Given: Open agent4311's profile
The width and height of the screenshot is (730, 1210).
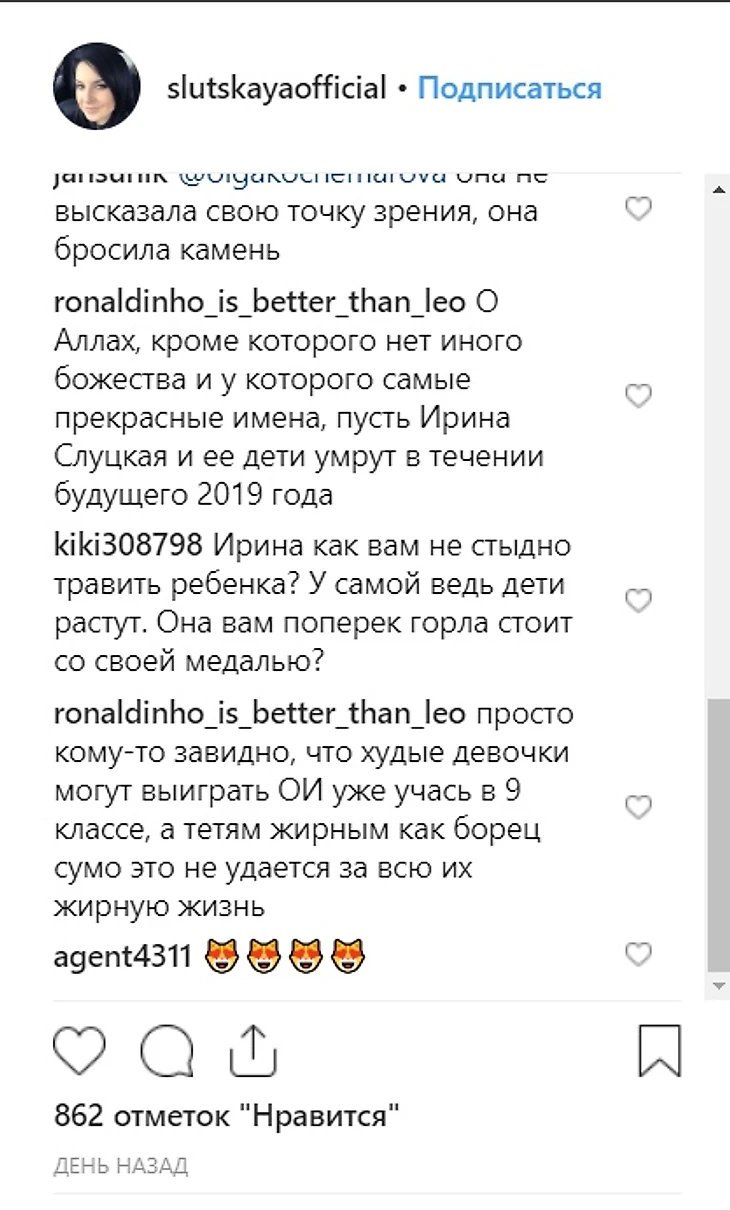Looking at the screenshot, I should pyautogui.click(x=121, y=957).
